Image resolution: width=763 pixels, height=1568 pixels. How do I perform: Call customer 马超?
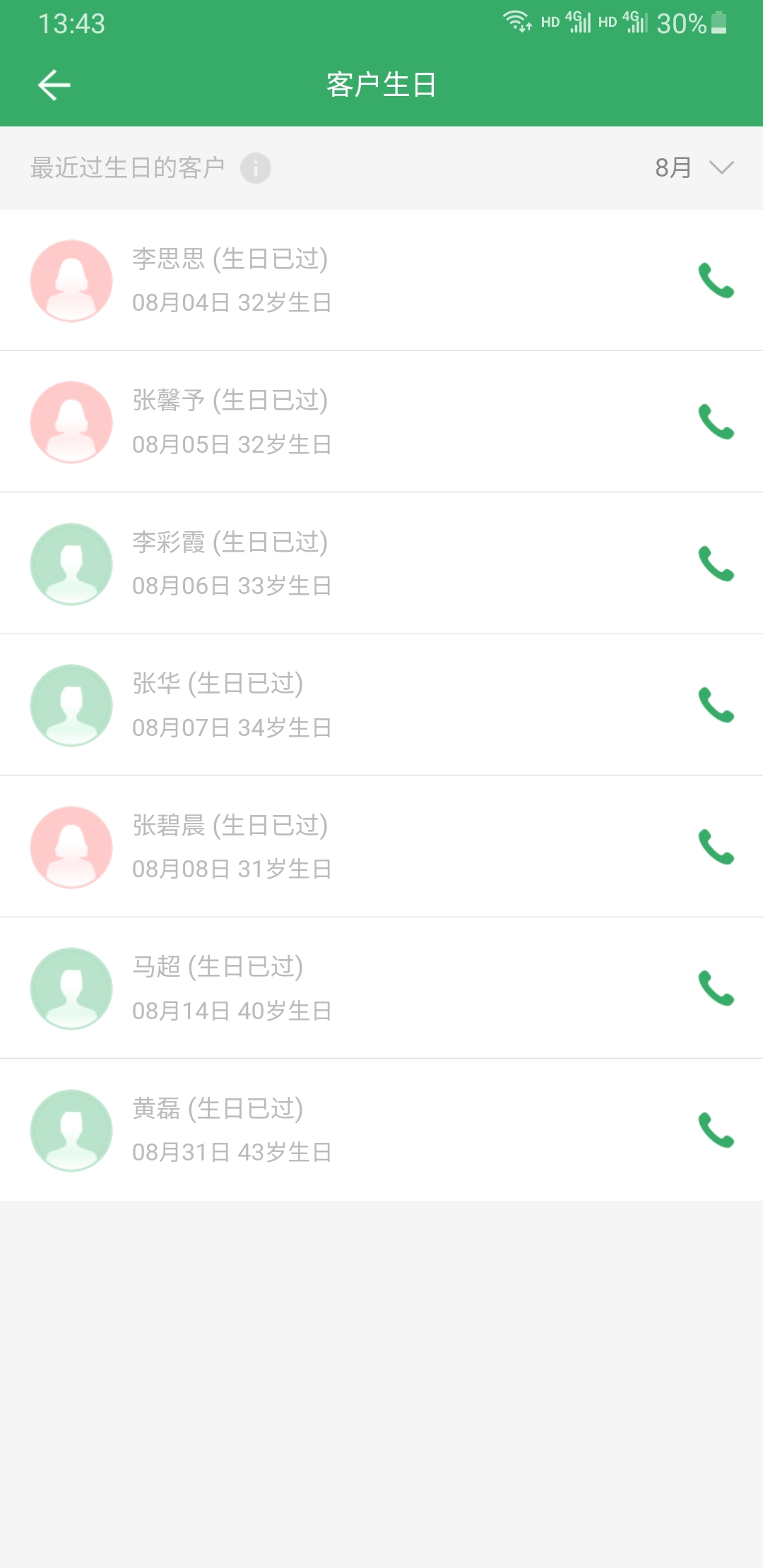click(716, 988)
